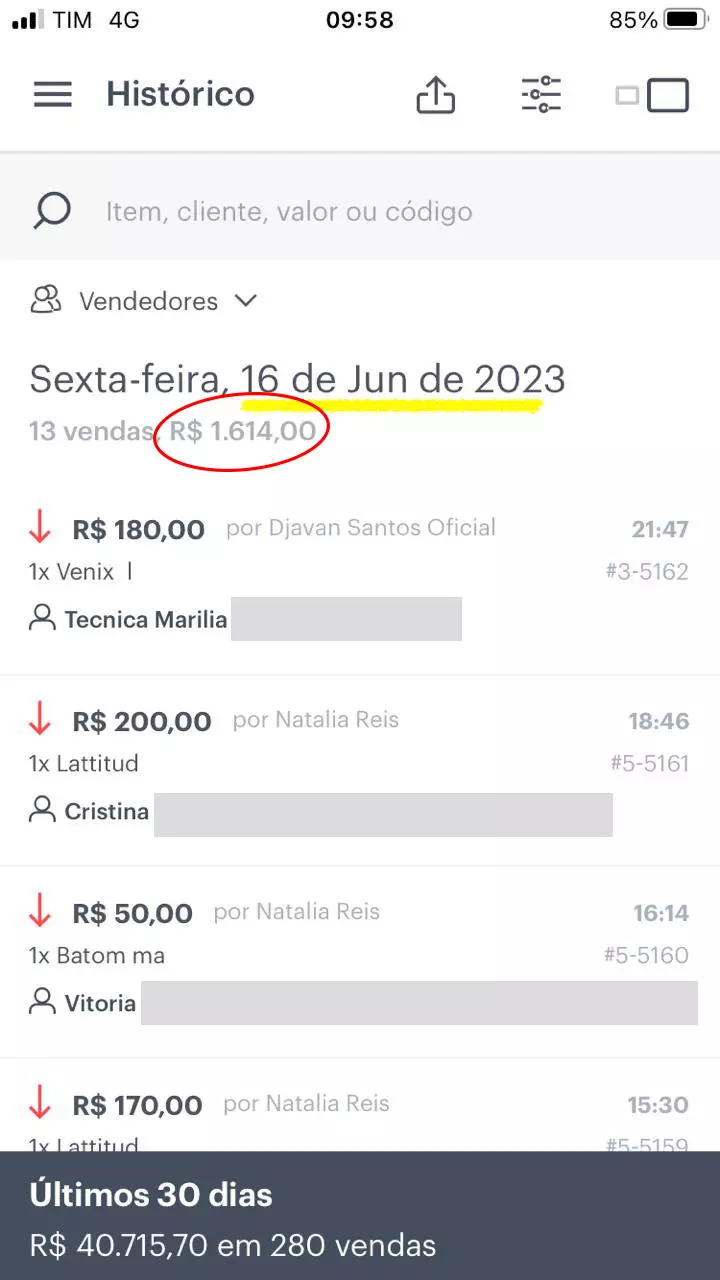Open the hamburger navigation menu
720x1280 pixels.
(52, 94)
